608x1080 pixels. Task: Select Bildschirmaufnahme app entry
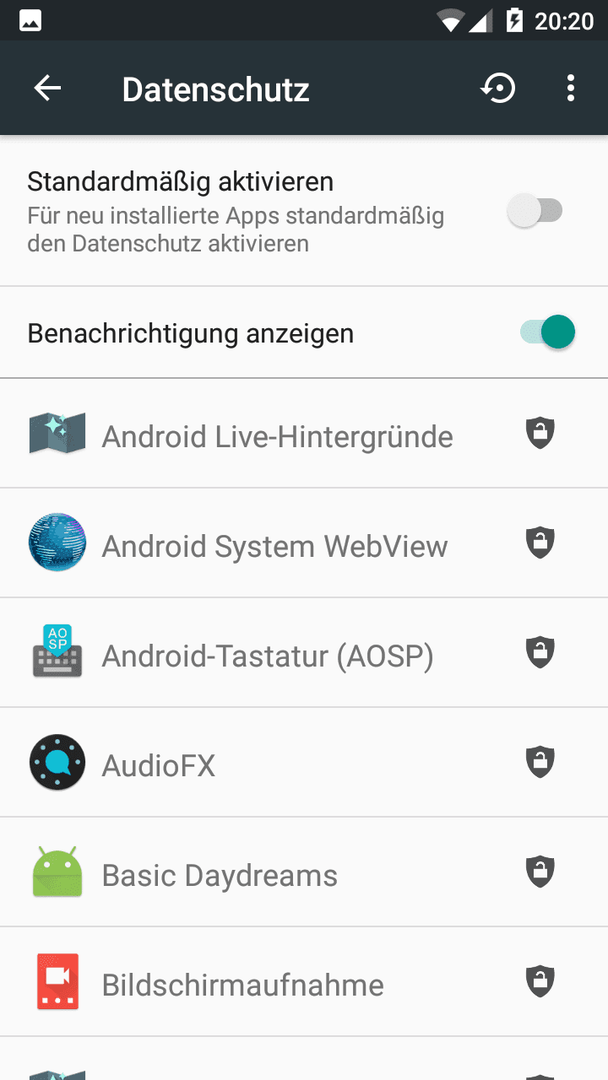pos(304,982)
